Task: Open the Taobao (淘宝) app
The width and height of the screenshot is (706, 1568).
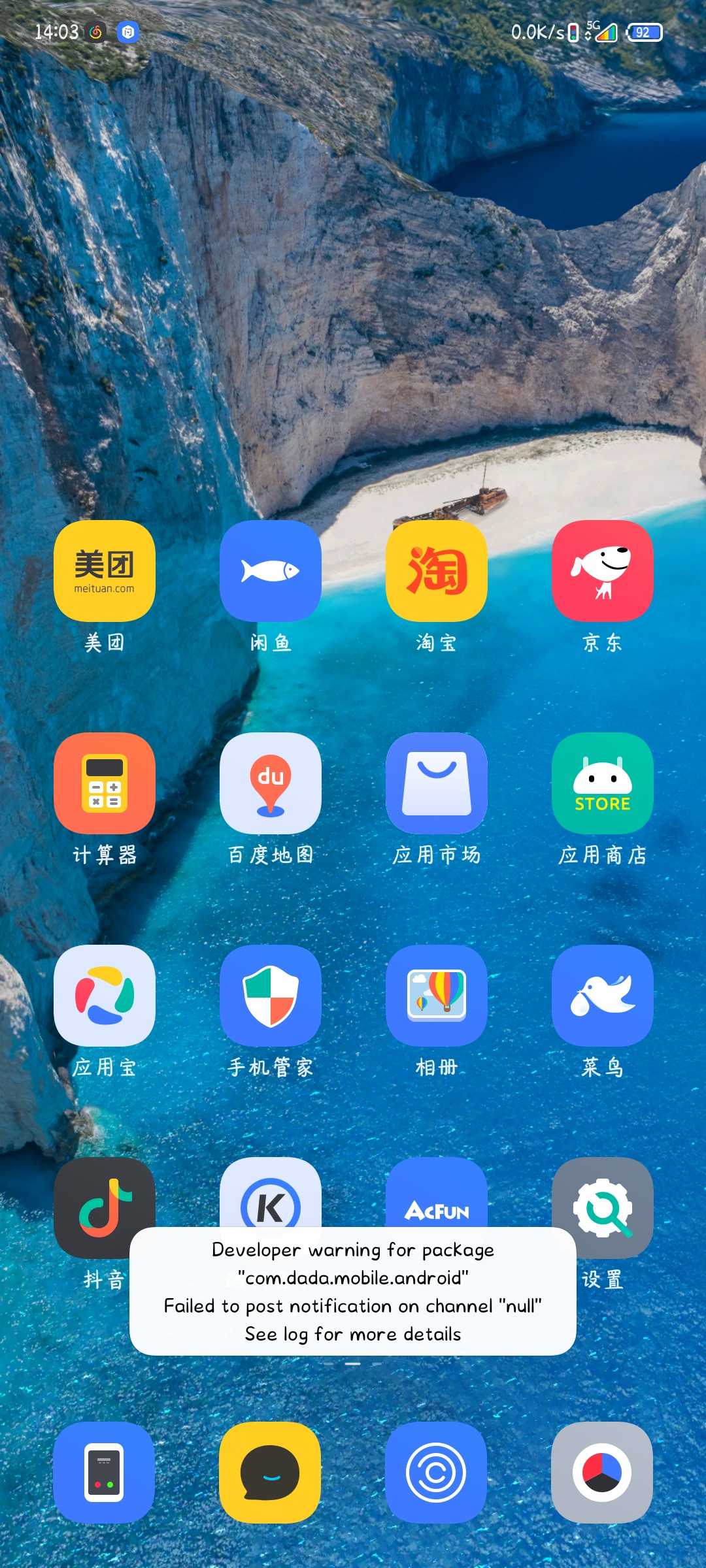Action: pyautogui.click(x=437, y=570)
